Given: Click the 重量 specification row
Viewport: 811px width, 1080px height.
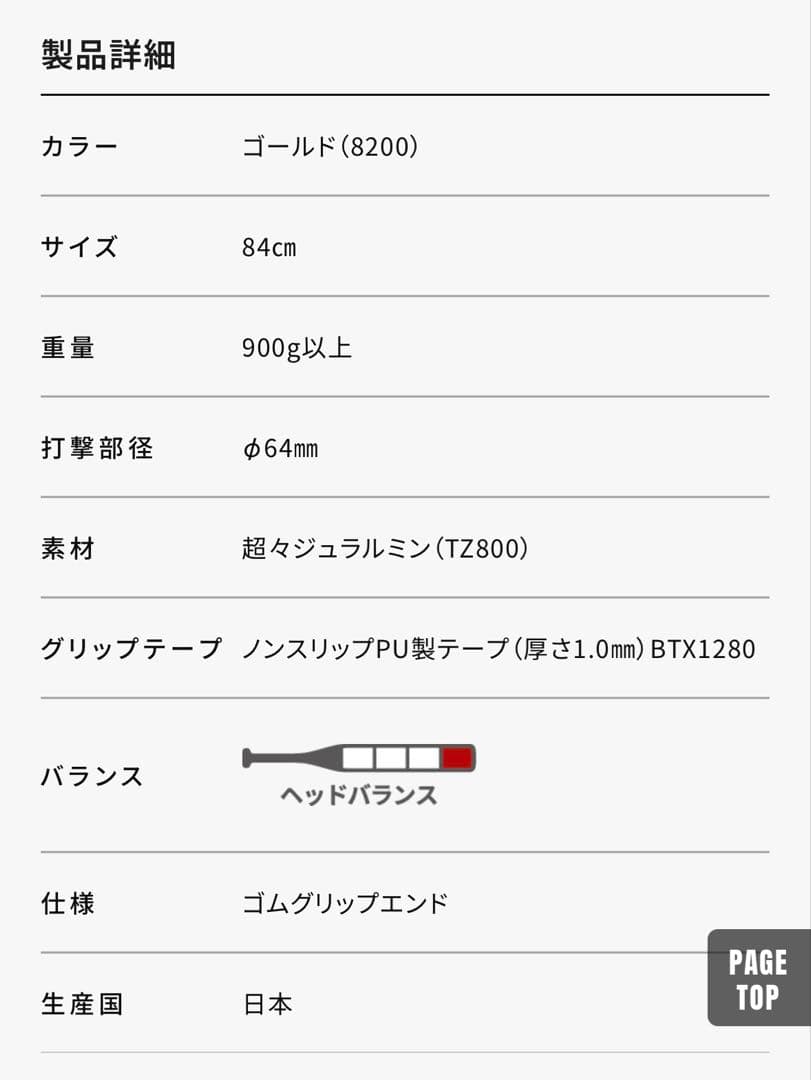Looking at the screenshot, I should click(70, 348).
